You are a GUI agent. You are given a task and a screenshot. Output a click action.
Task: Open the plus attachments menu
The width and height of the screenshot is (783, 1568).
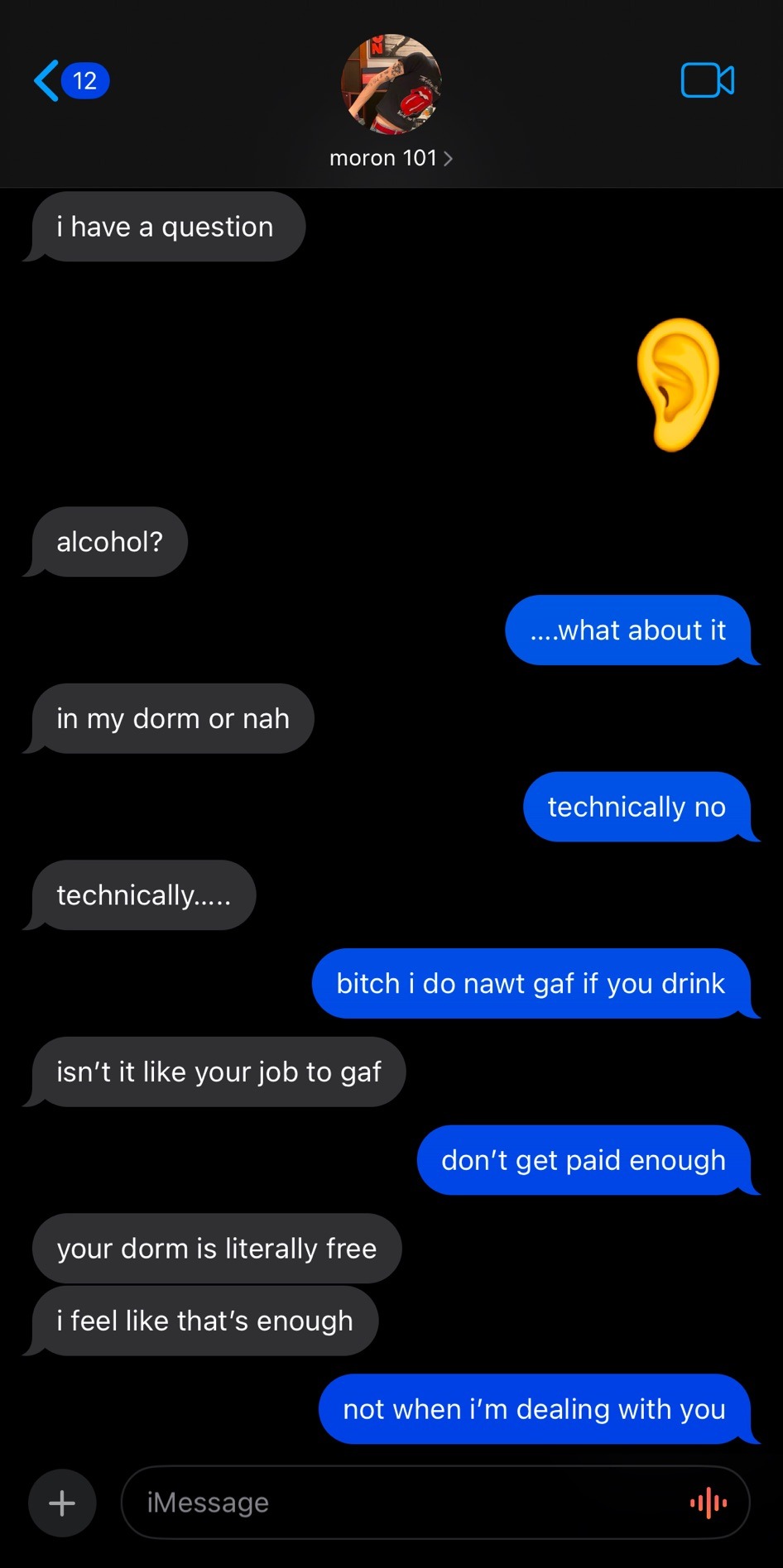62,1503
